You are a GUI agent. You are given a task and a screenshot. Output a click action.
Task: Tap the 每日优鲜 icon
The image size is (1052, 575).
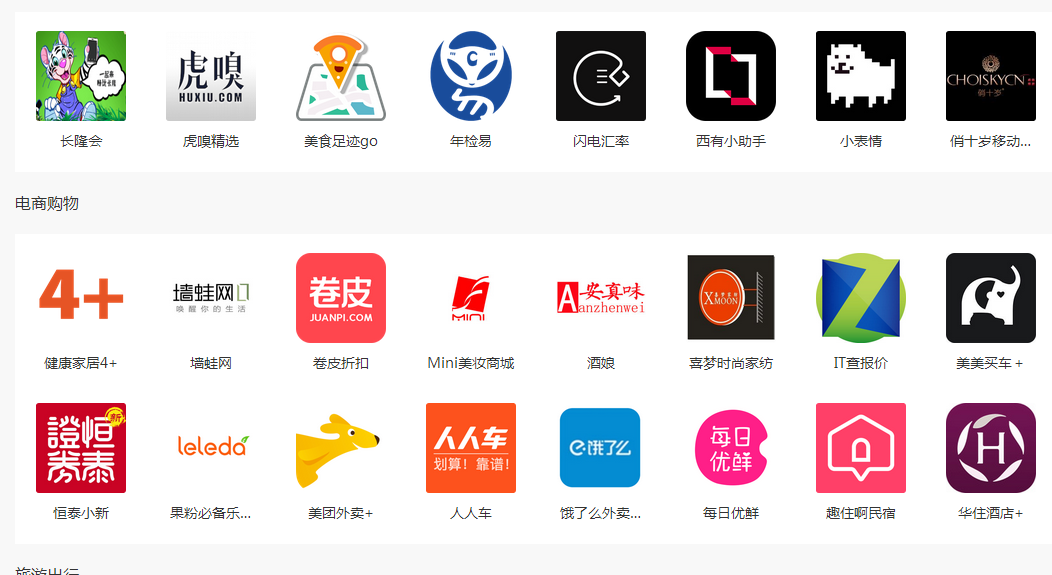(731, 448)
